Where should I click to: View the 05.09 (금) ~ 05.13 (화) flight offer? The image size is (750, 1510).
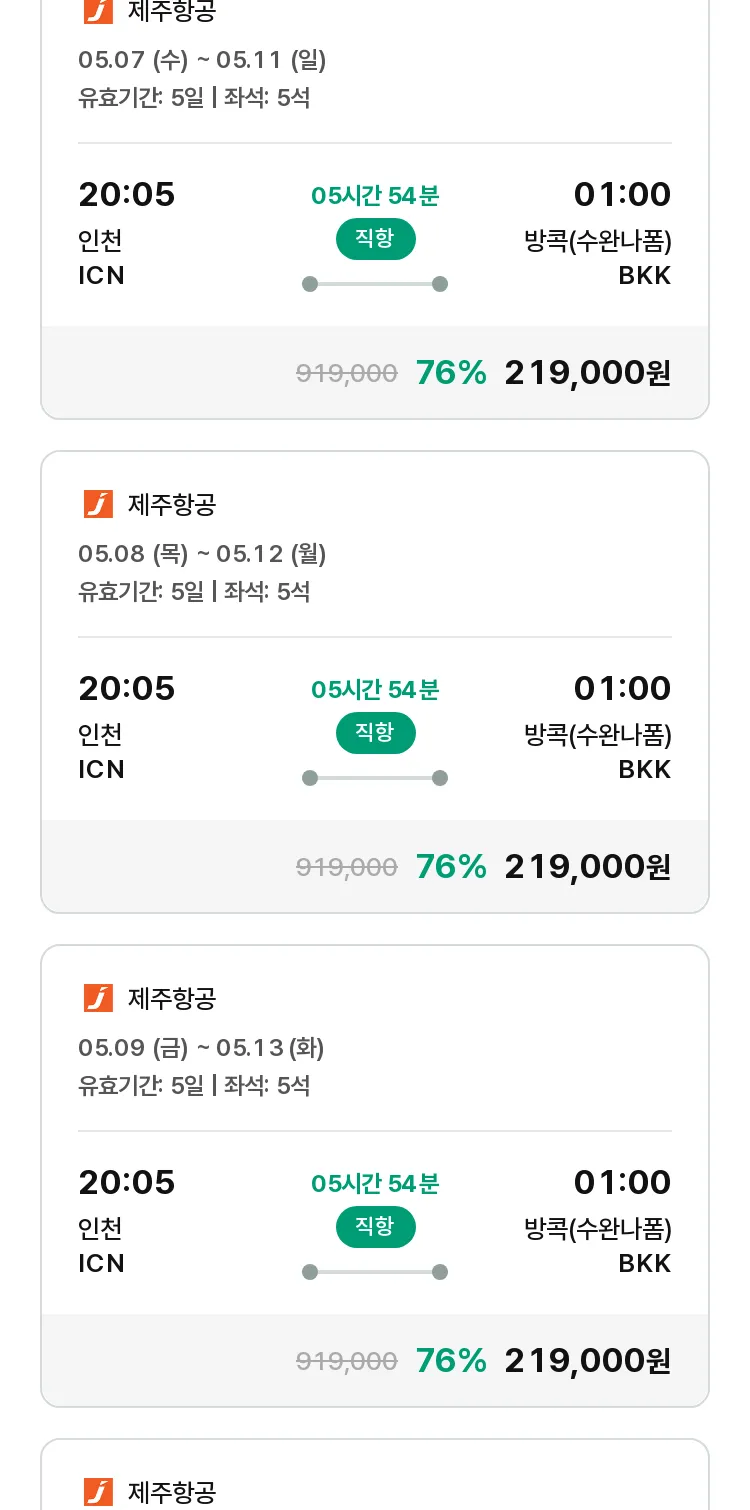[374, 1176]
